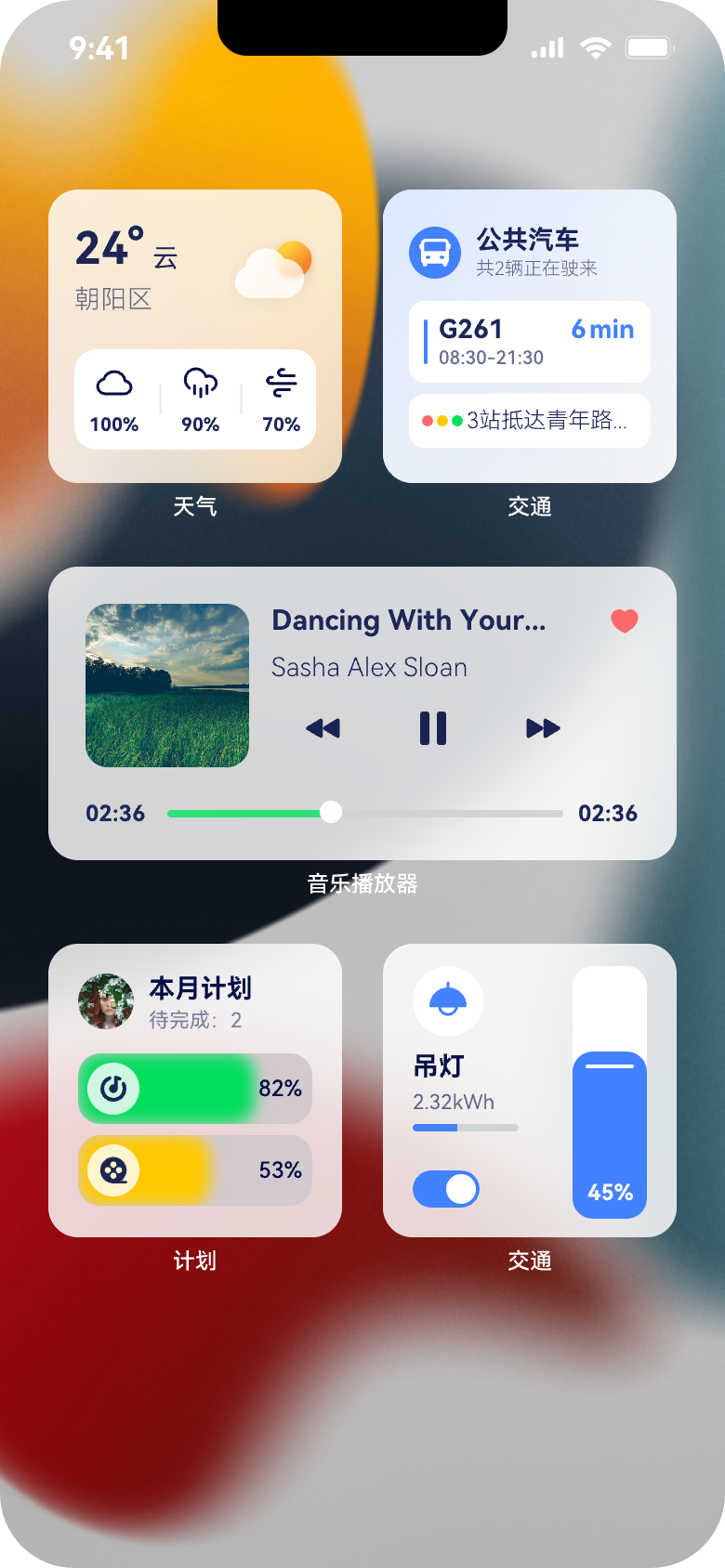The image size is (725, 1568).
Task: Turn off the 吊灯 lamp switch
Action: click(x=446, y=1189)
